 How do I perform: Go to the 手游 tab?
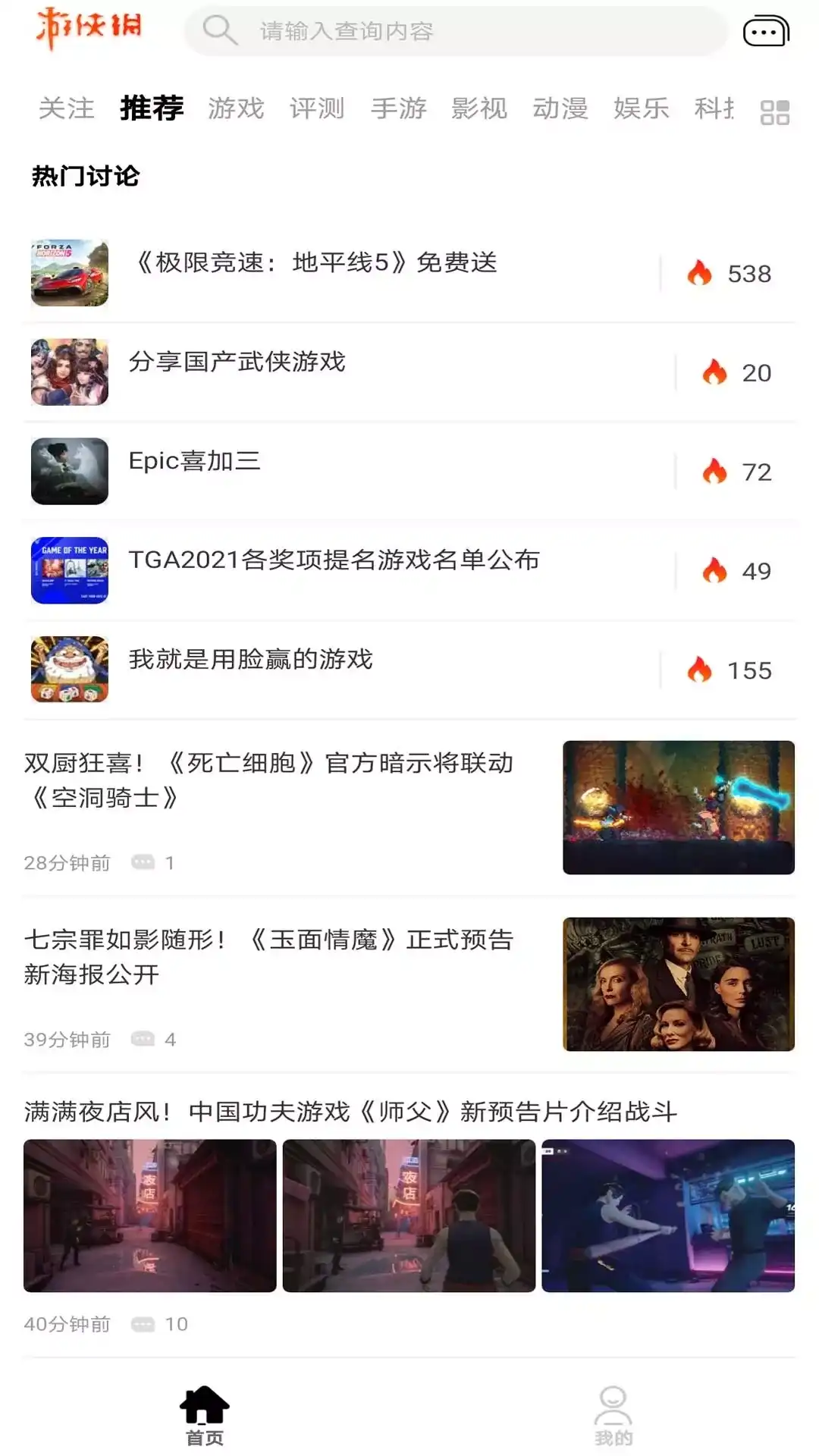pos(398,108)
